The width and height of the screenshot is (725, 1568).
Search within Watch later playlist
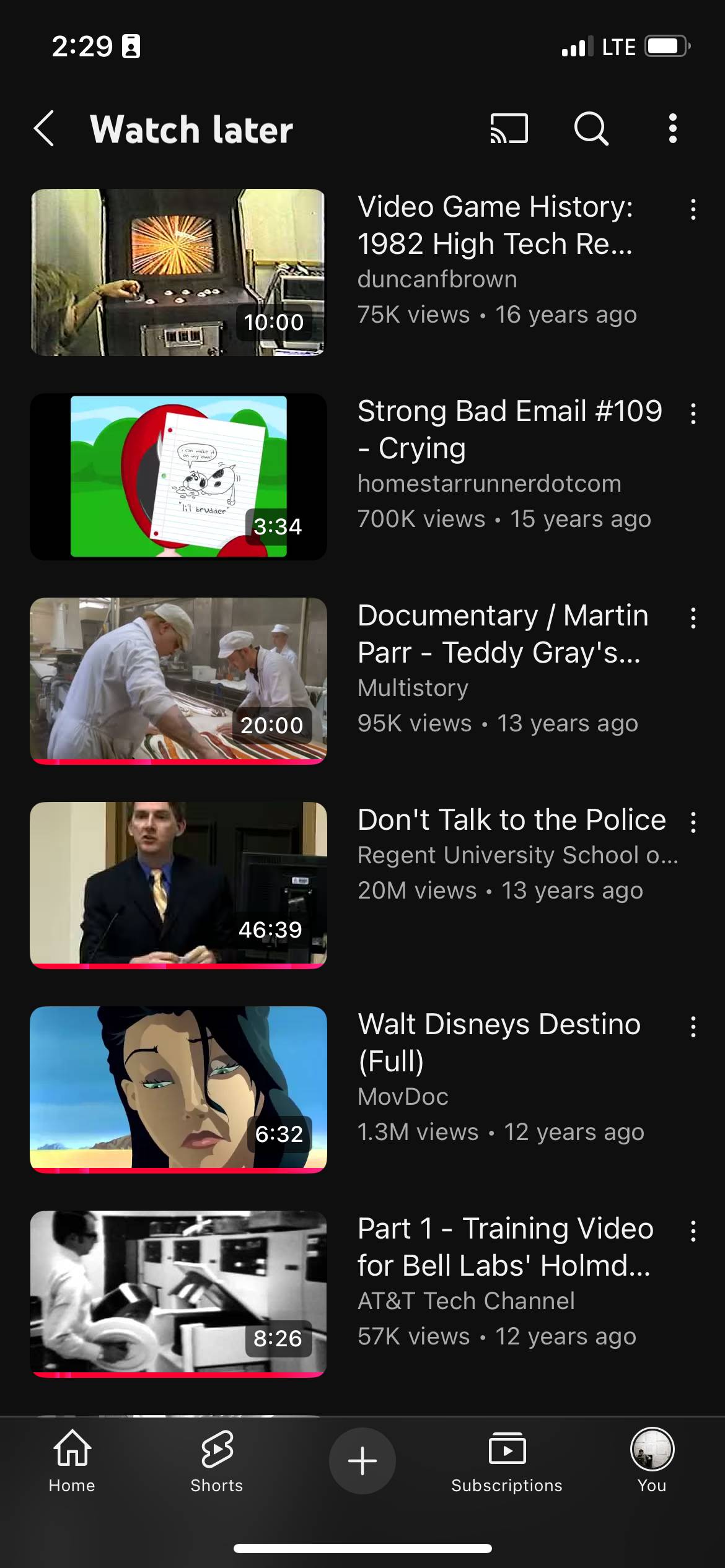591,129
